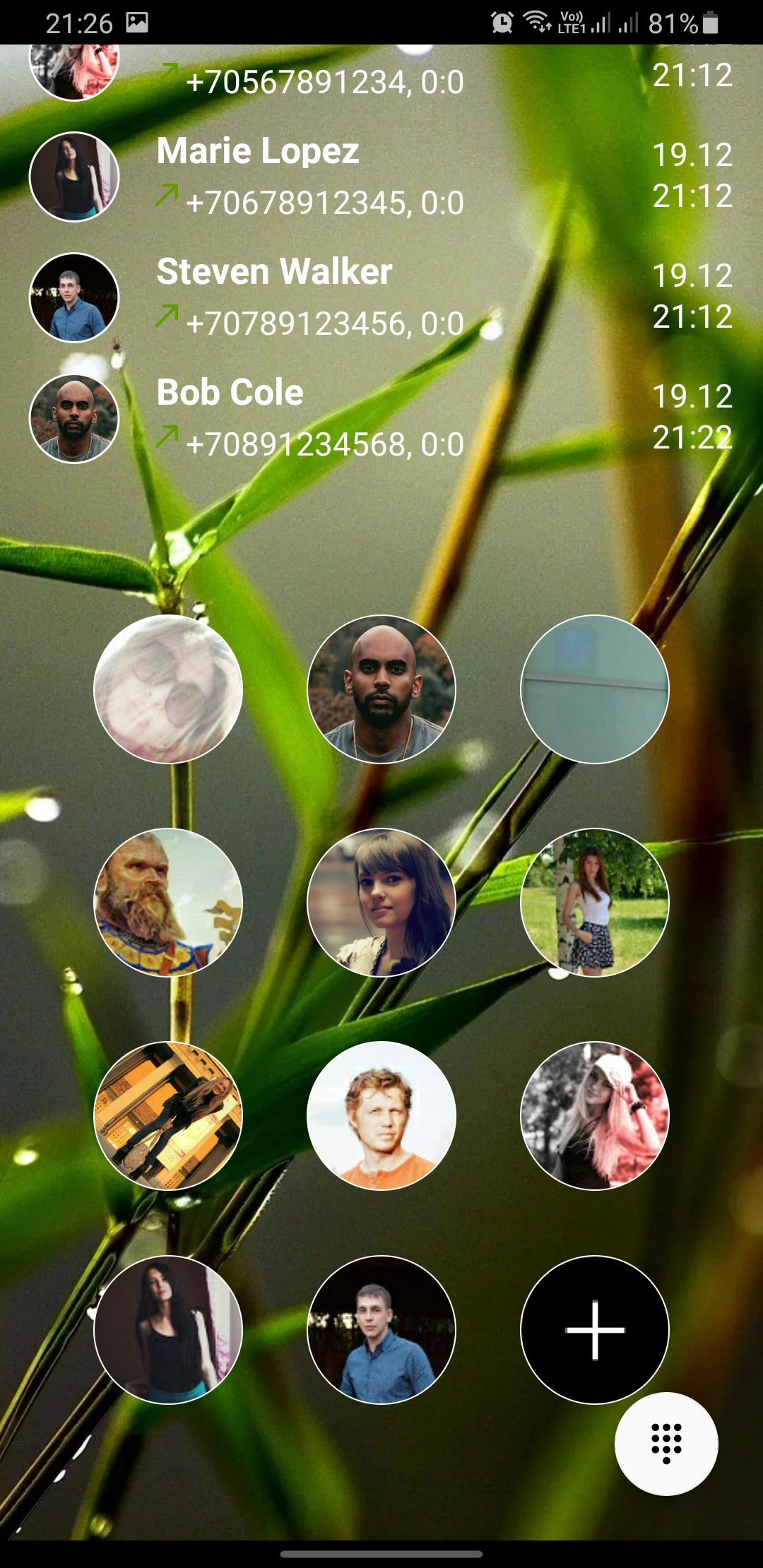Viewport: 763px width, 1568px height.
Task: Tap the woman with bangs favorite contact
Action: [381, 902]
